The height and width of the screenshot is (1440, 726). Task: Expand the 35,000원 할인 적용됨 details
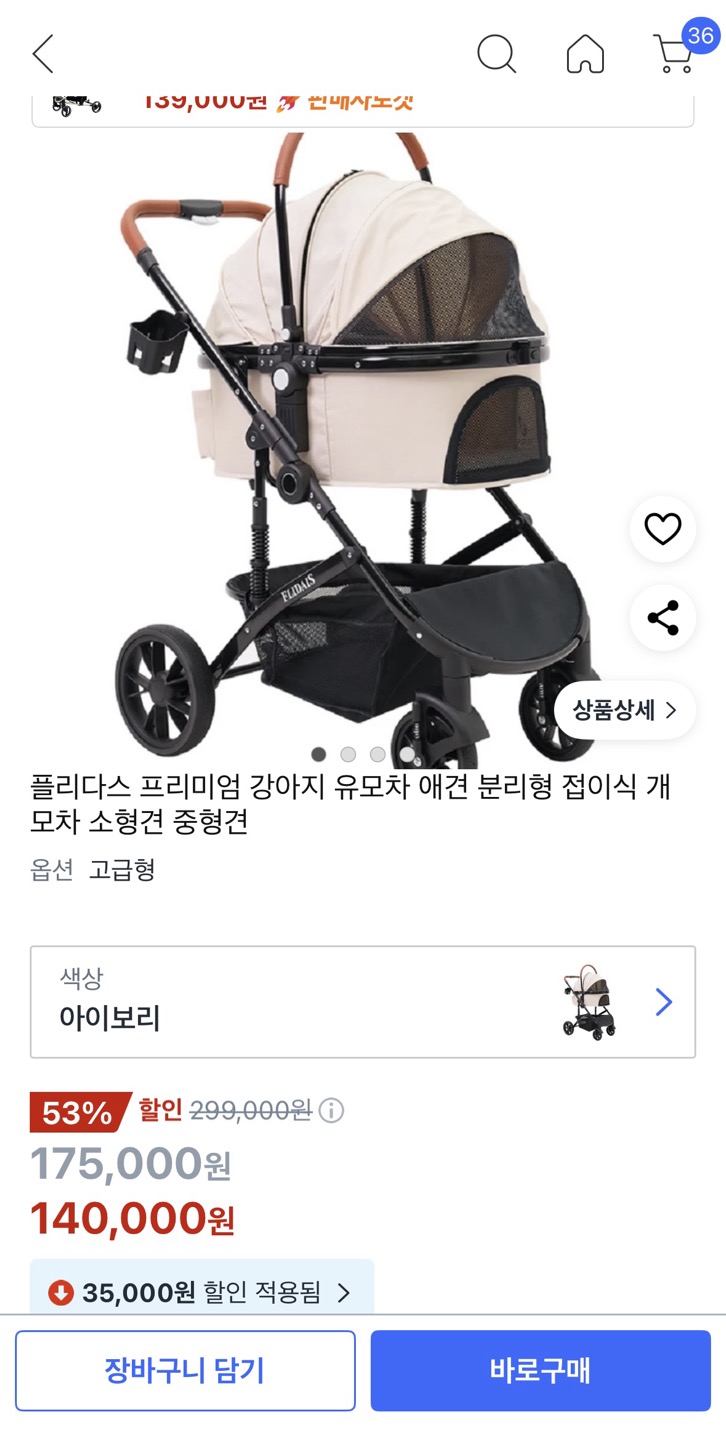[202, 1292]
